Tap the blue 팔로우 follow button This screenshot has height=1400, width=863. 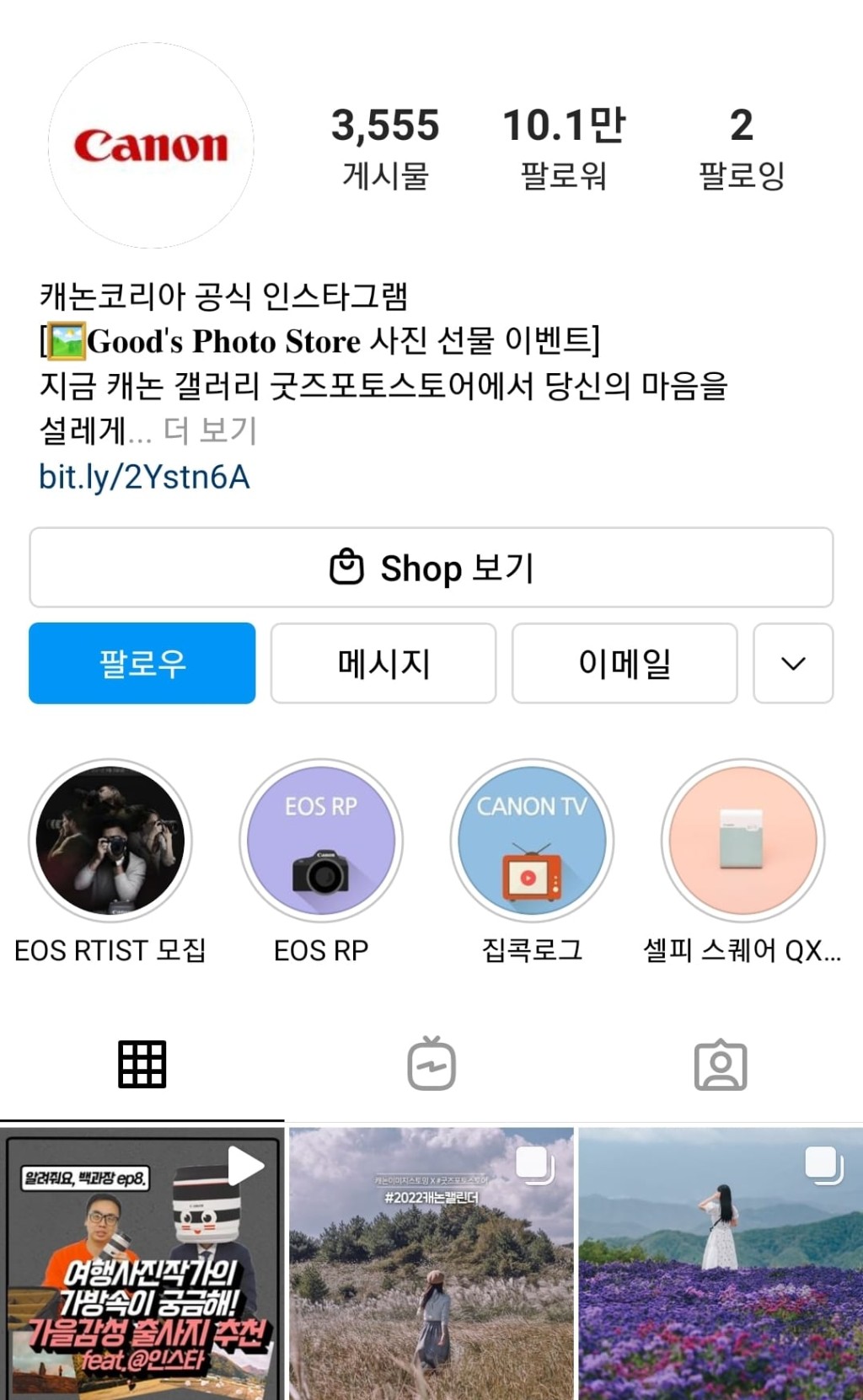pos(142,663)
